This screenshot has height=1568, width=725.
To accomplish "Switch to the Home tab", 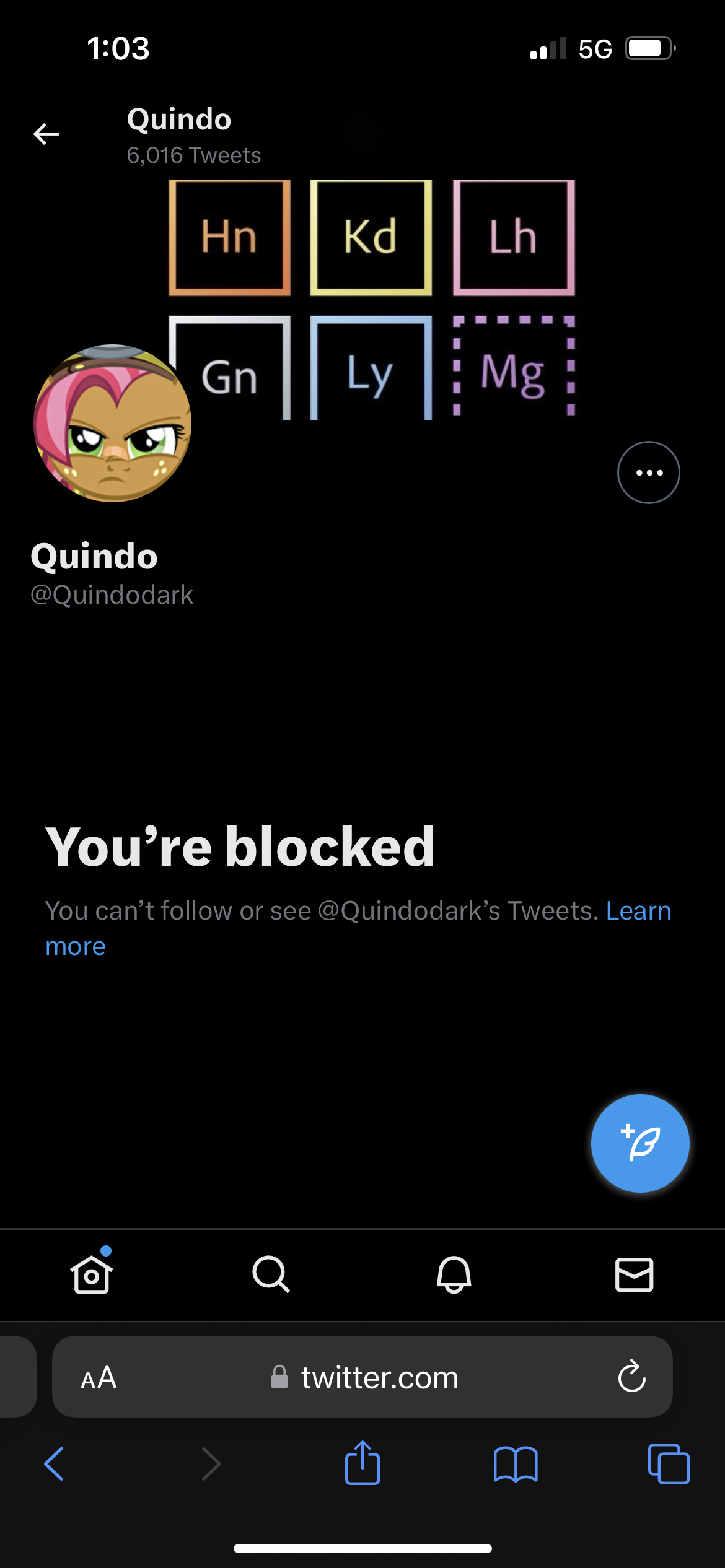I will [92, 1274].
